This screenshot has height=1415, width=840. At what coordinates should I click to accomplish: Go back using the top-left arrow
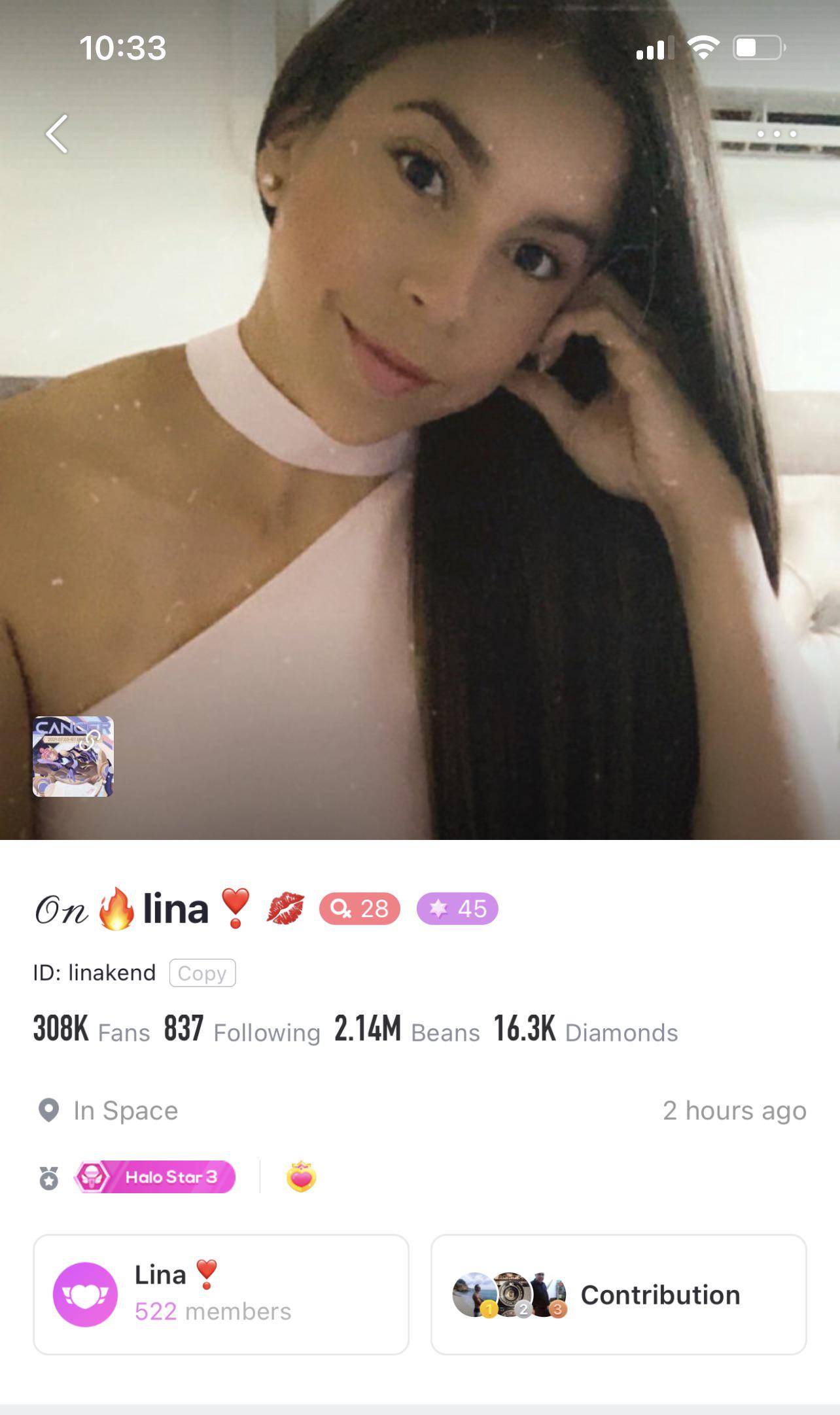57,134
